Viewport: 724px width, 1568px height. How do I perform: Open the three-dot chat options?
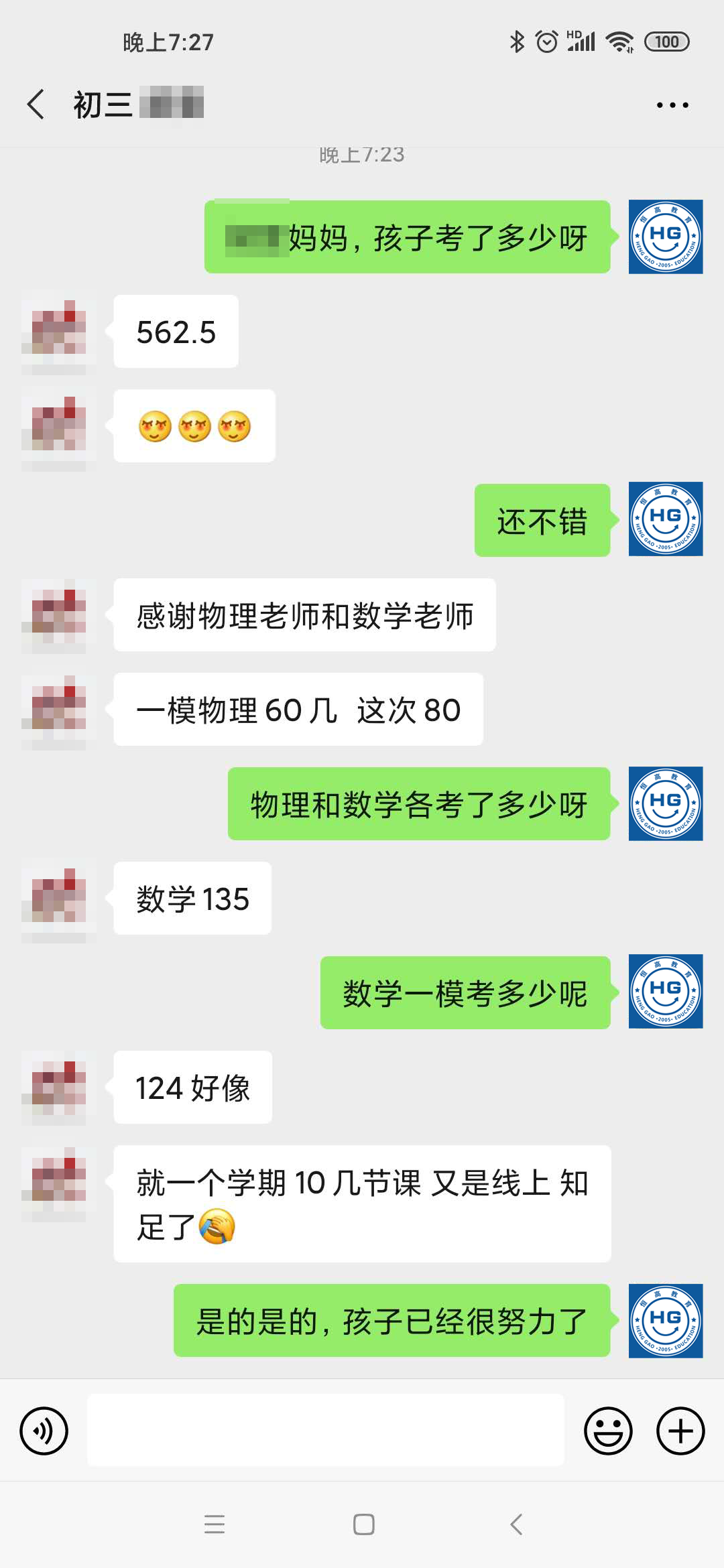click(672, 105)
